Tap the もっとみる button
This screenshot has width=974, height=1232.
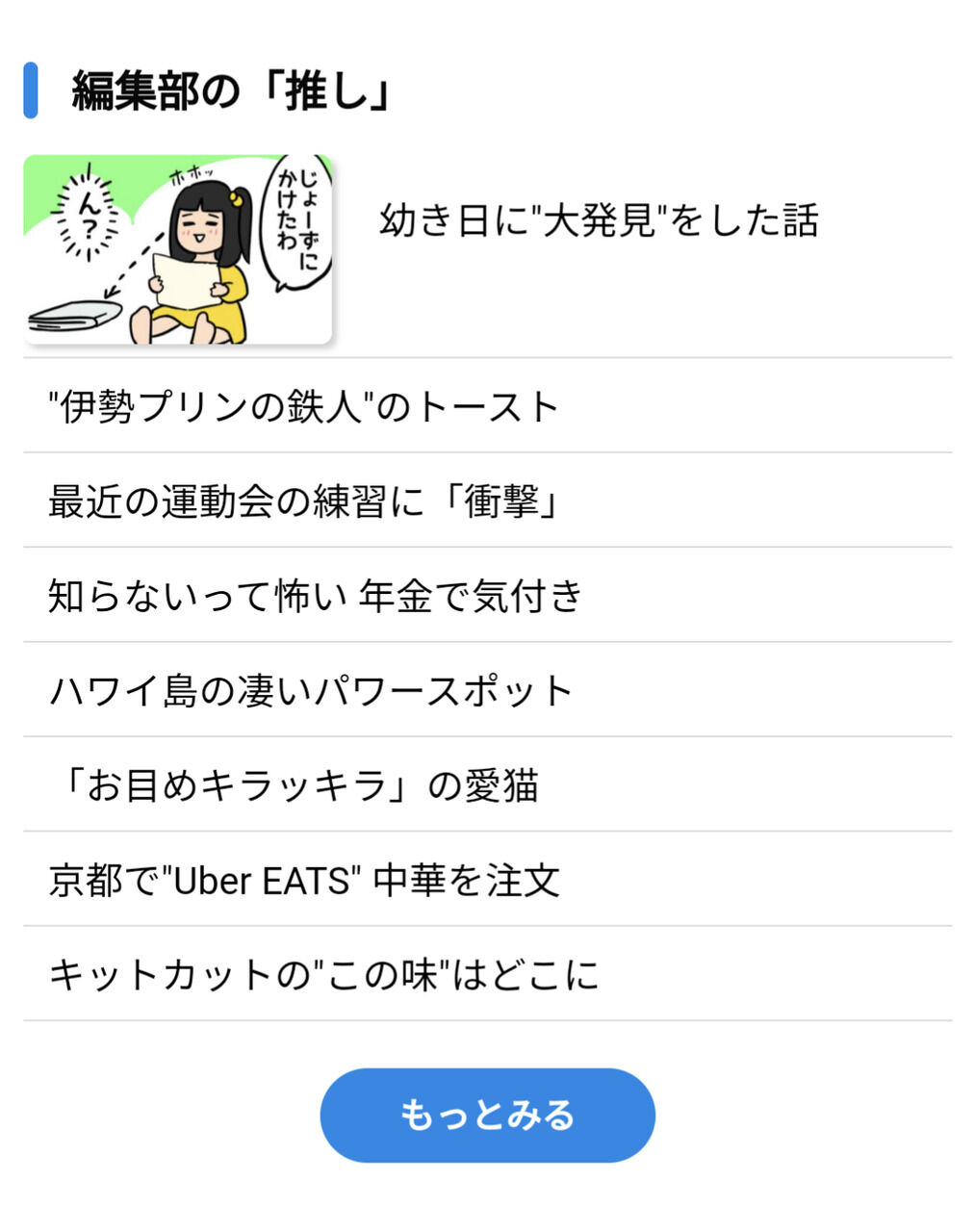click(487, 1115)
